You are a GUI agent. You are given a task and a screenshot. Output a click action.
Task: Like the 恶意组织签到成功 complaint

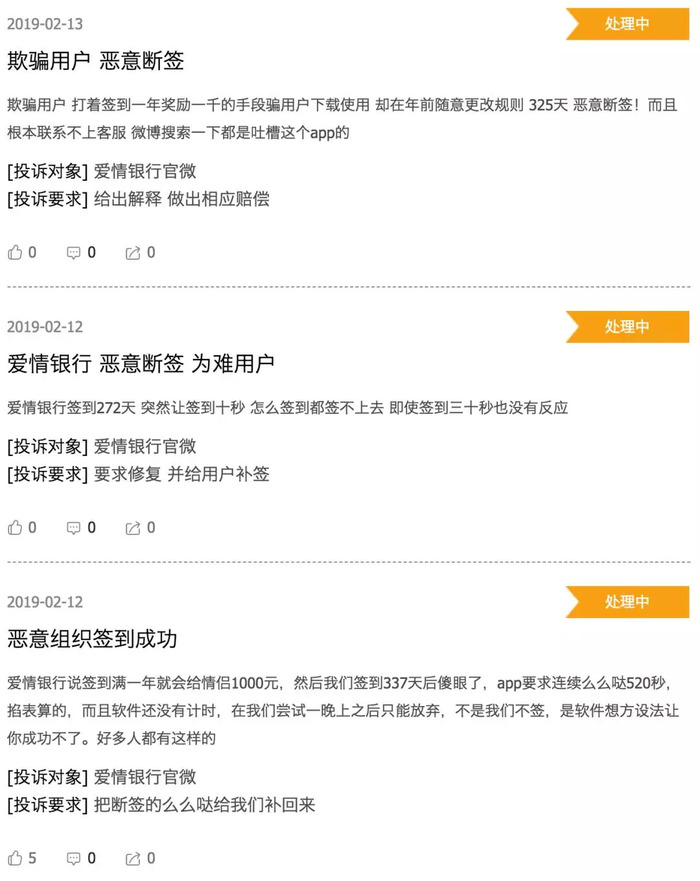point(16,858)
